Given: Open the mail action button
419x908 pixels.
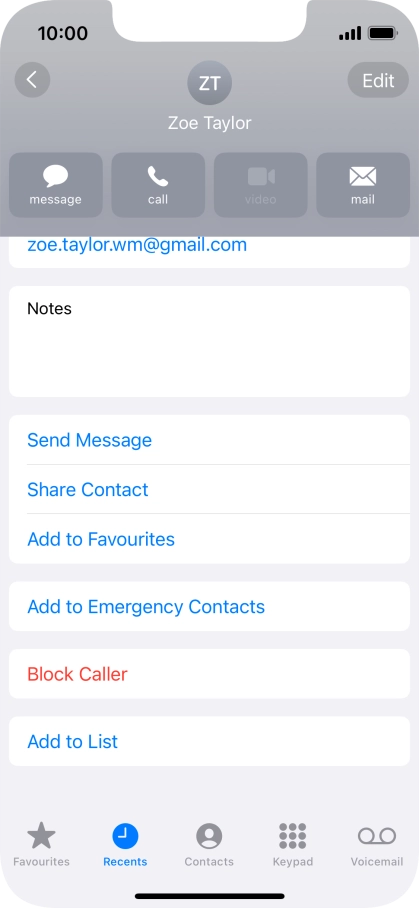Looking at the screenshot, I should coord(363,185).
